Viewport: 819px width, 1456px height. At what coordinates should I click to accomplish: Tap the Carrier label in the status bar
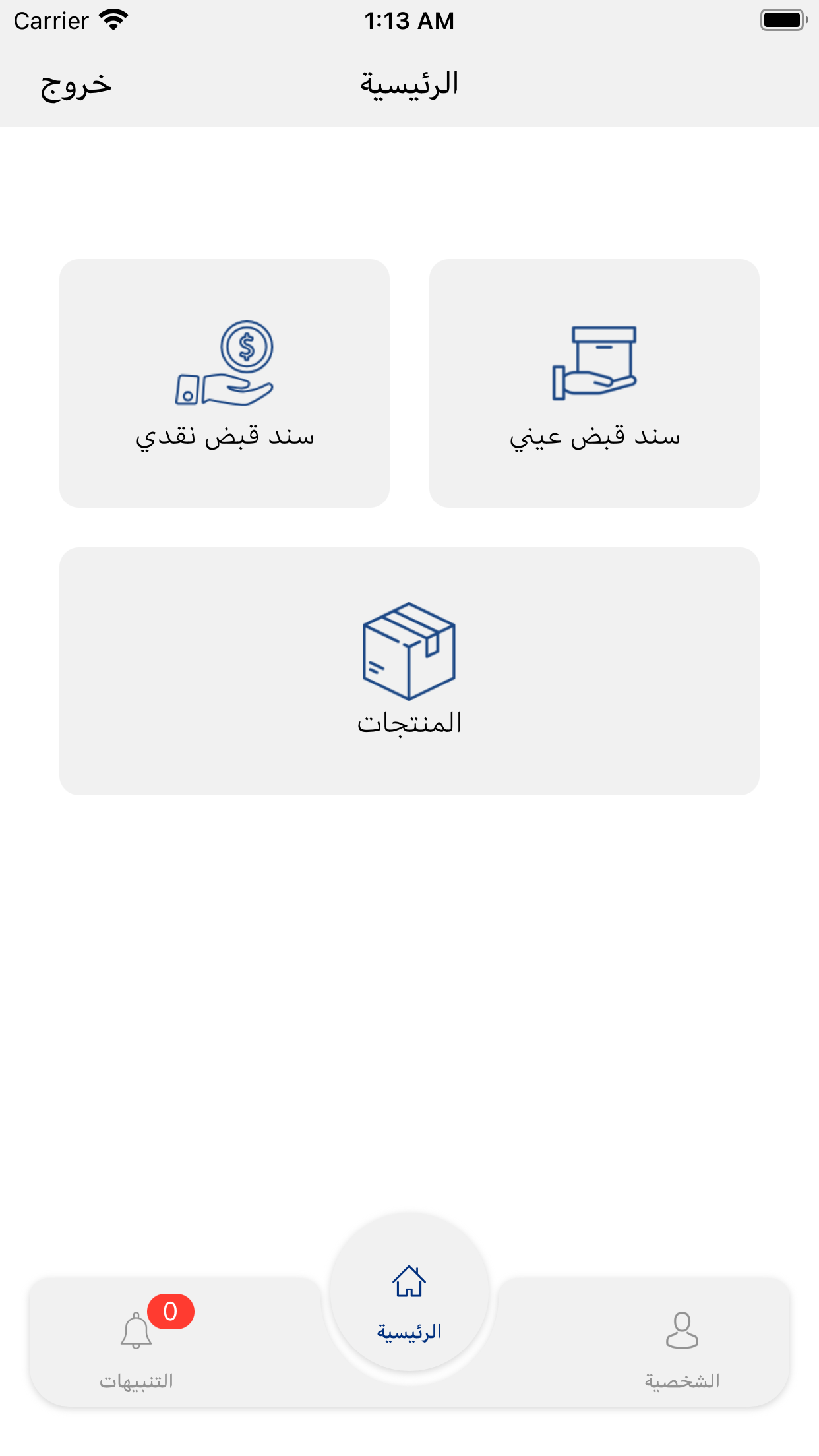point(49,20)
